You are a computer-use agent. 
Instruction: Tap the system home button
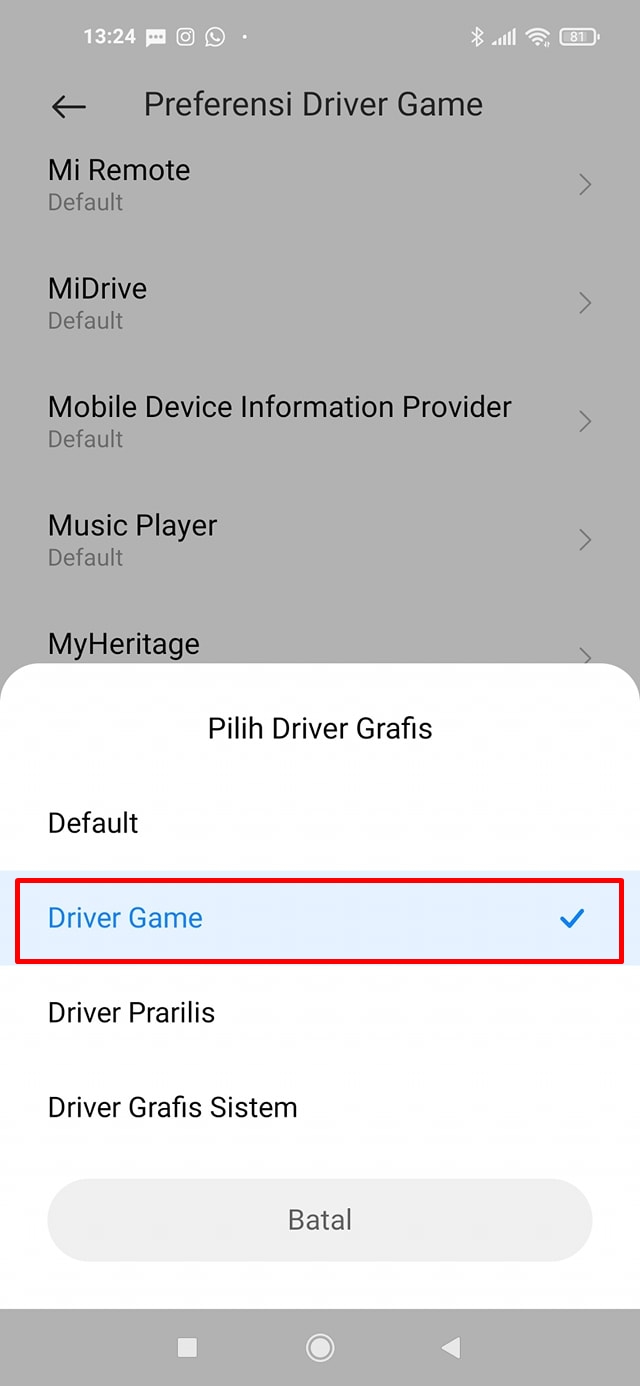[320, 1348]
